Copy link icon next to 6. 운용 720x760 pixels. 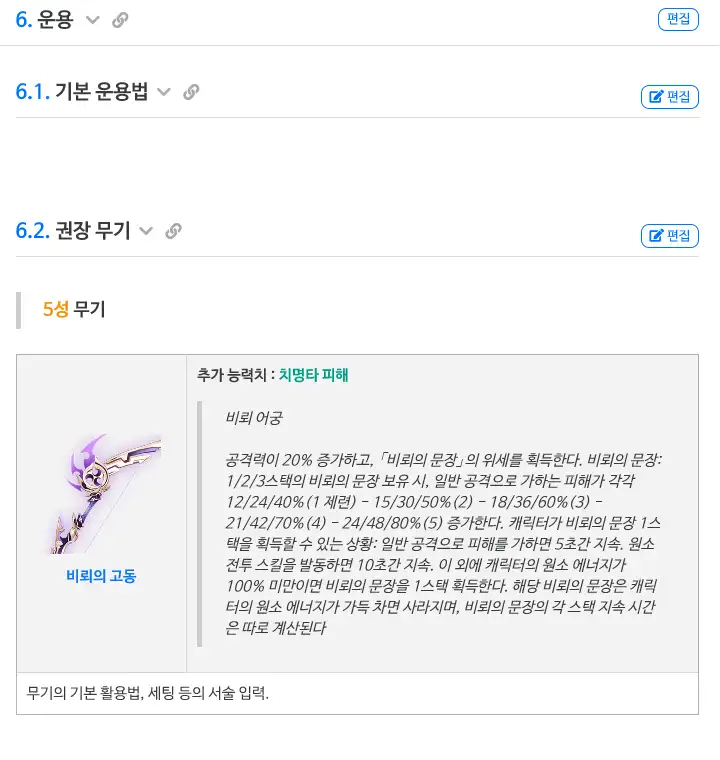[120, 20]
